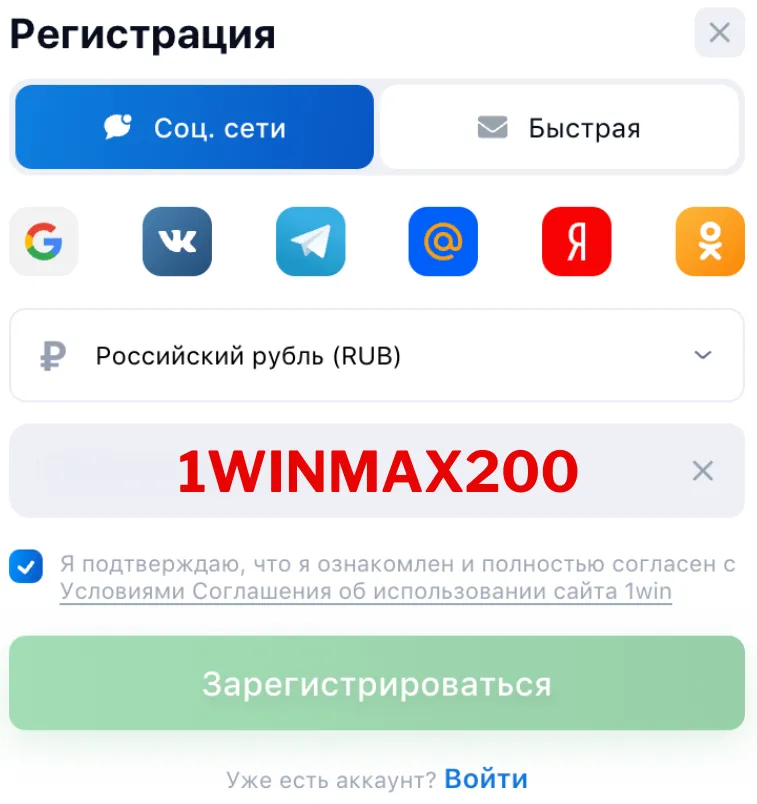Sign up with Google
Image resolution: width=757 pixels, height=804 pixels.
(x=44, y=241)
